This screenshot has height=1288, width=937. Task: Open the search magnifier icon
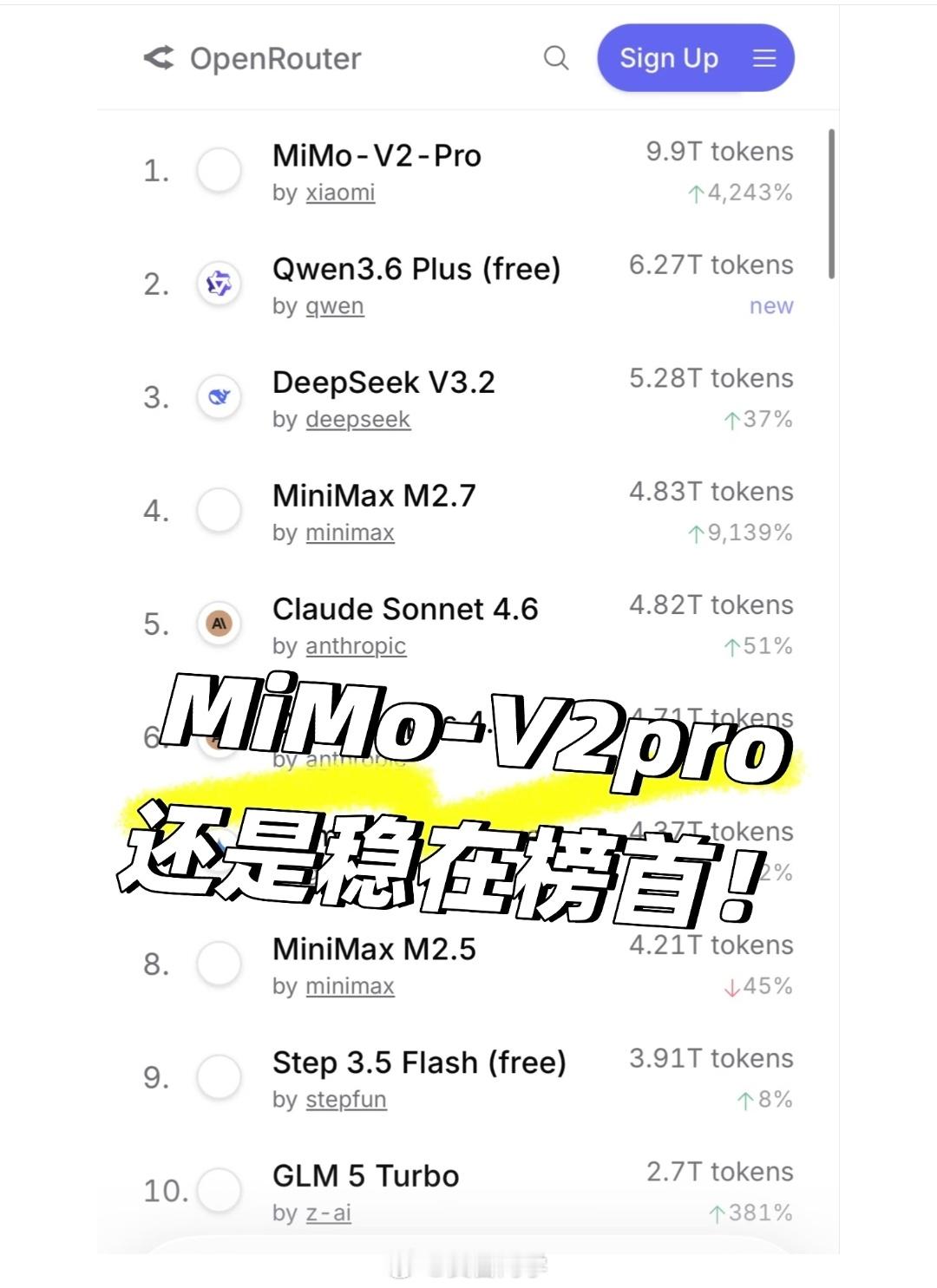tap(556, 59)
